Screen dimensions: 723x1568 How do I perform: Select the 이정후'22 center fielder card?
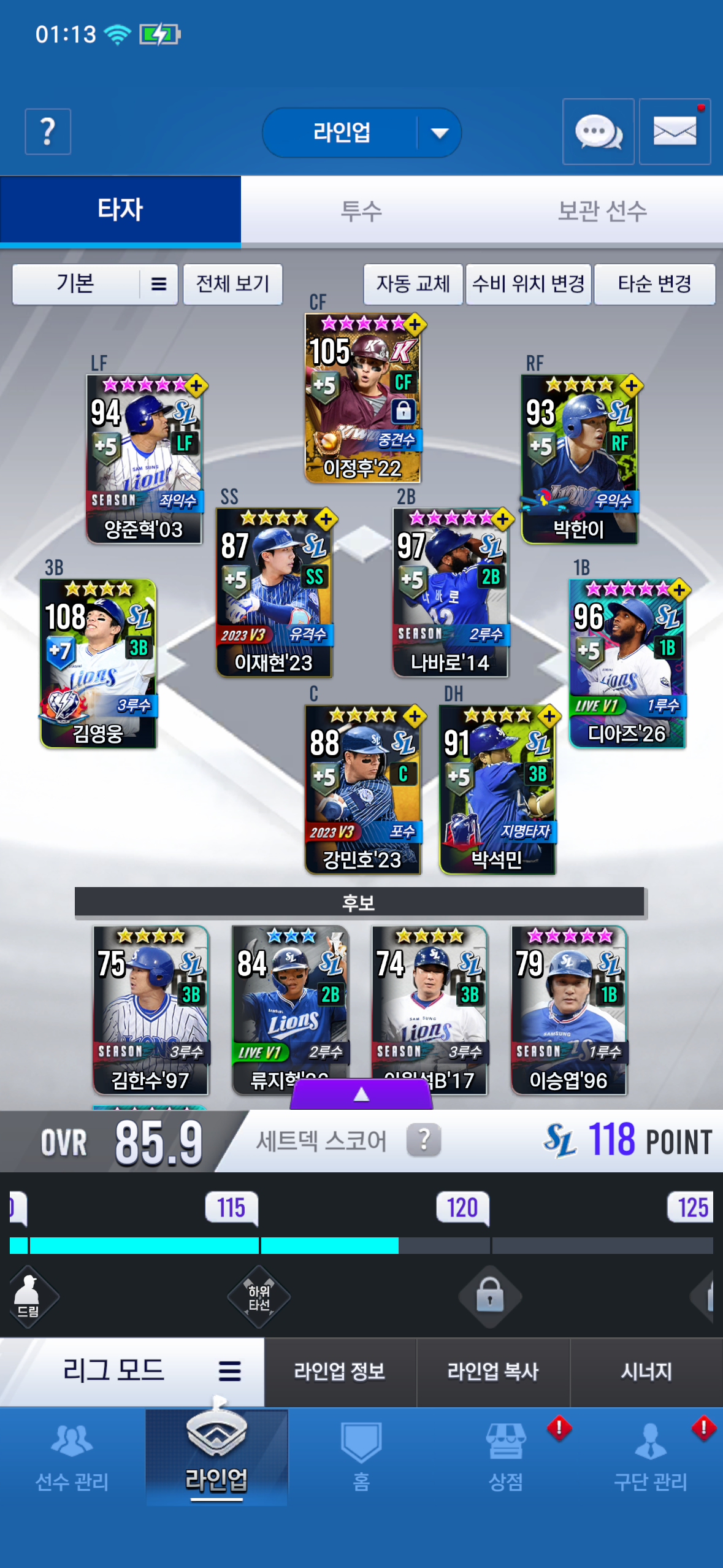(x=362, y=398)
